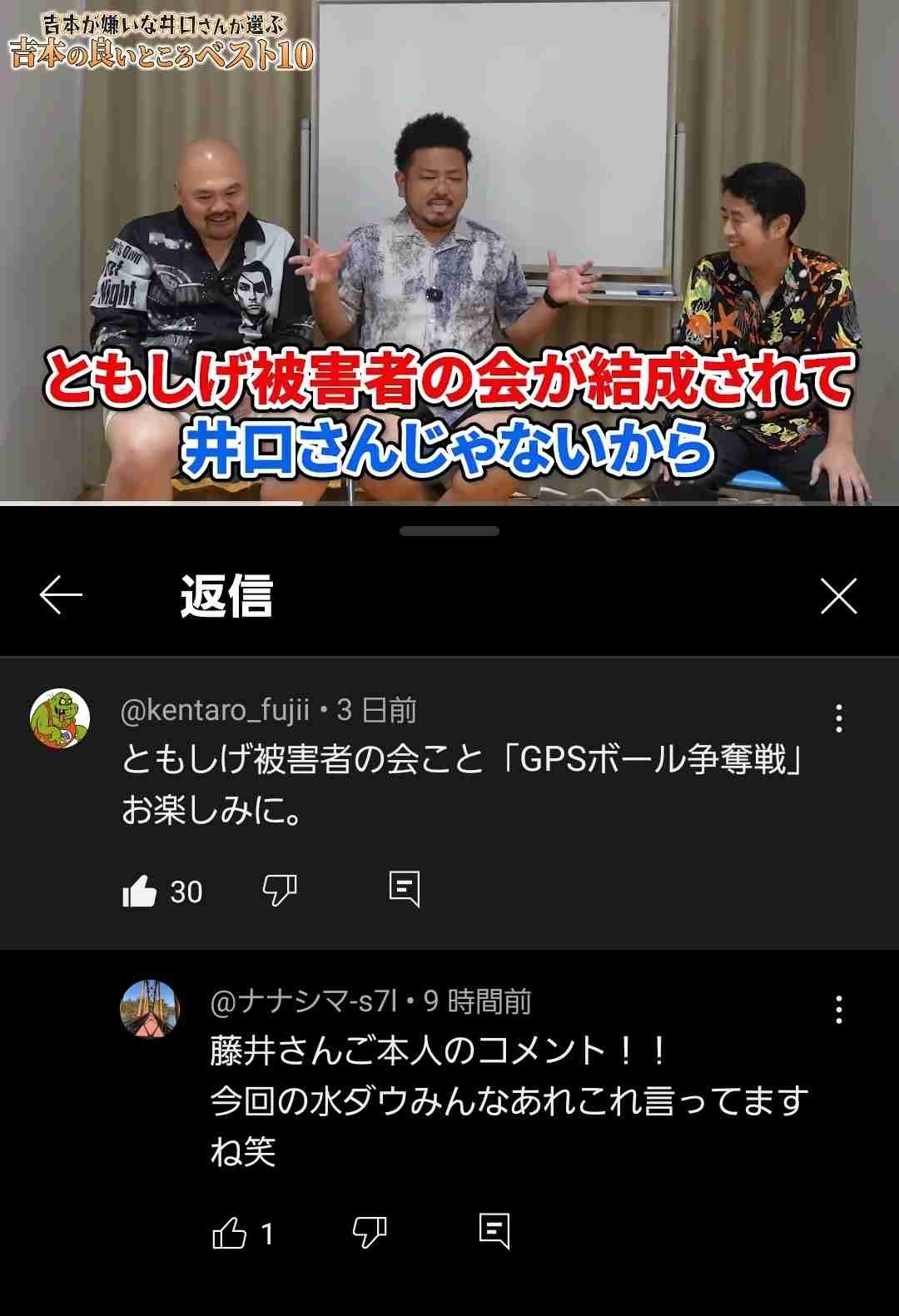Image resolution: width=899 pixels, height=1316 pixels.
Task: Tap the video player to show controls
Action: [449, 250]
